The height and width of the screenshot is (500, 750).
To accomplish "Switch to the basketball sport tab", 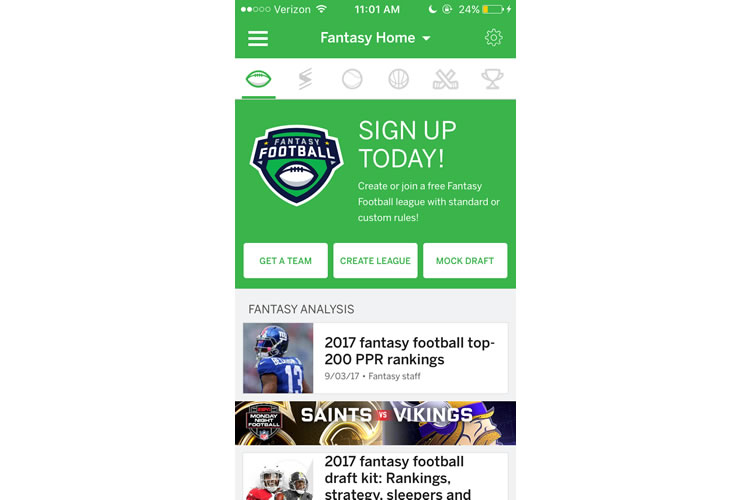I will pos(399,79).
